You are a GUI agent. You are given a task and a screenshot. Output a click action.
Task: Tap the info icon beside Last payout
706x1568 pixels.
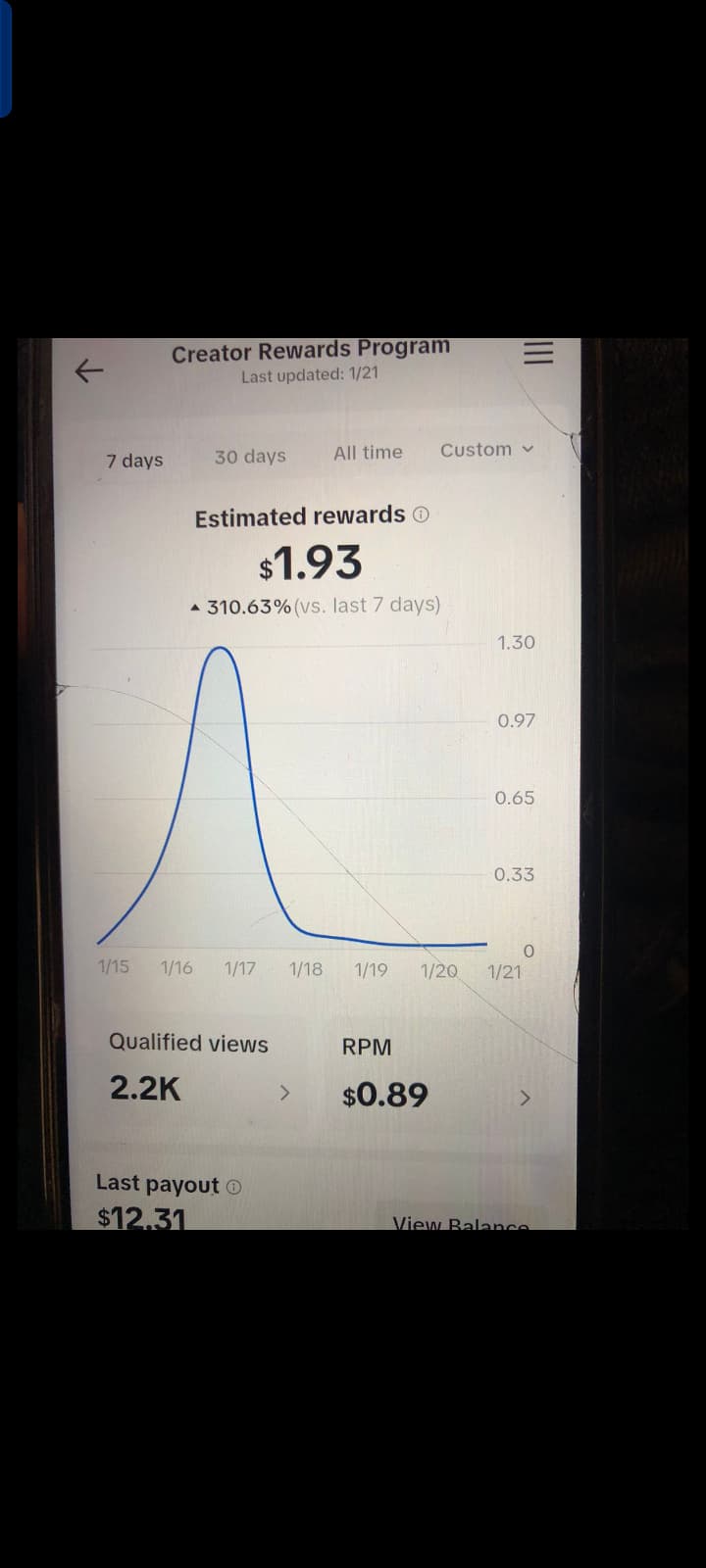233,1187
